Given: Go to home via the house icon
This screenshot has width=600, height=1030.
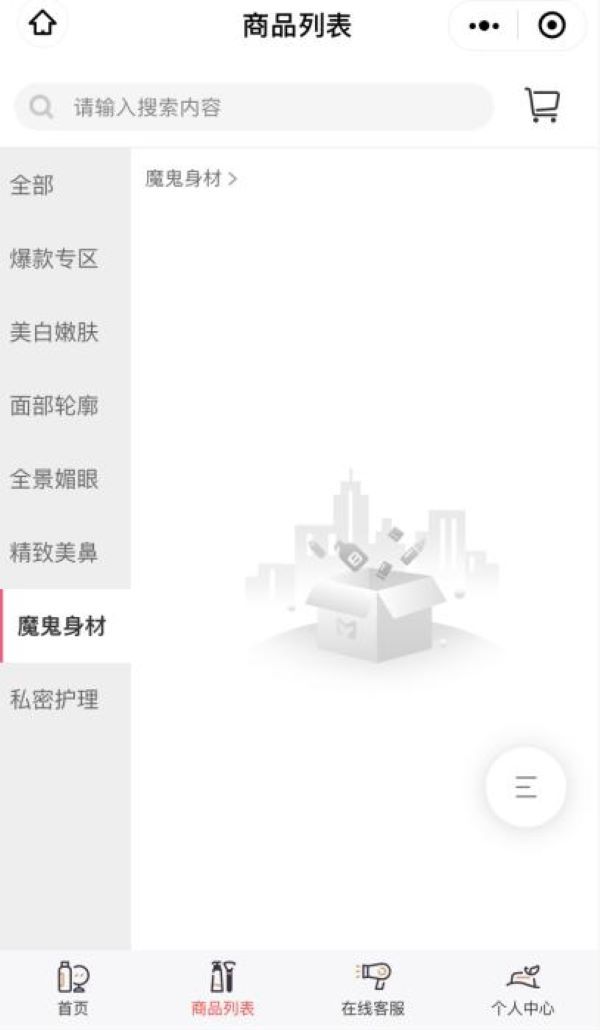Looking at the screenshot, I should coord(43,24).
